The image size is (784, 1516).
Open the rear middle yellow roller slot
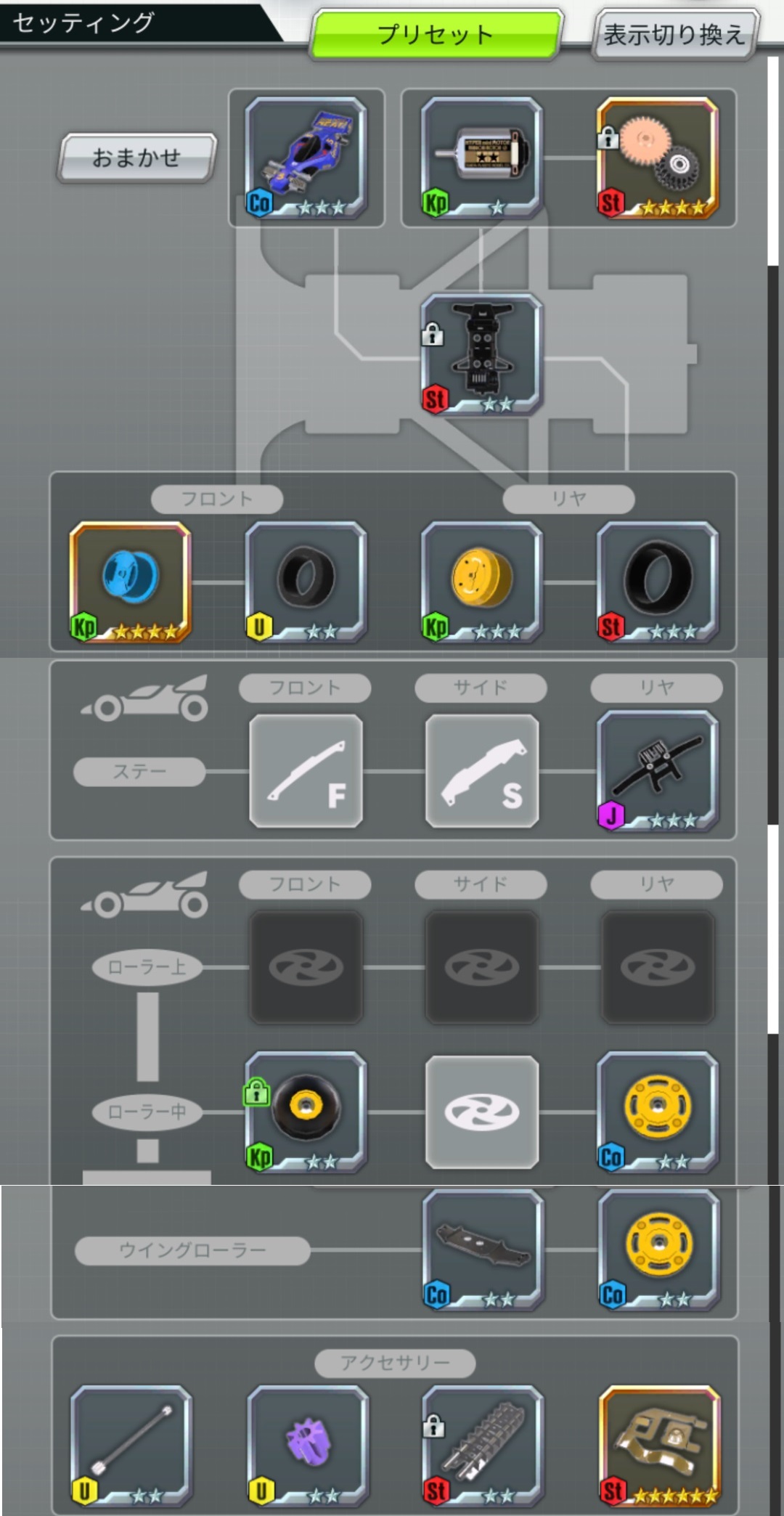[x=657, y=1112]
